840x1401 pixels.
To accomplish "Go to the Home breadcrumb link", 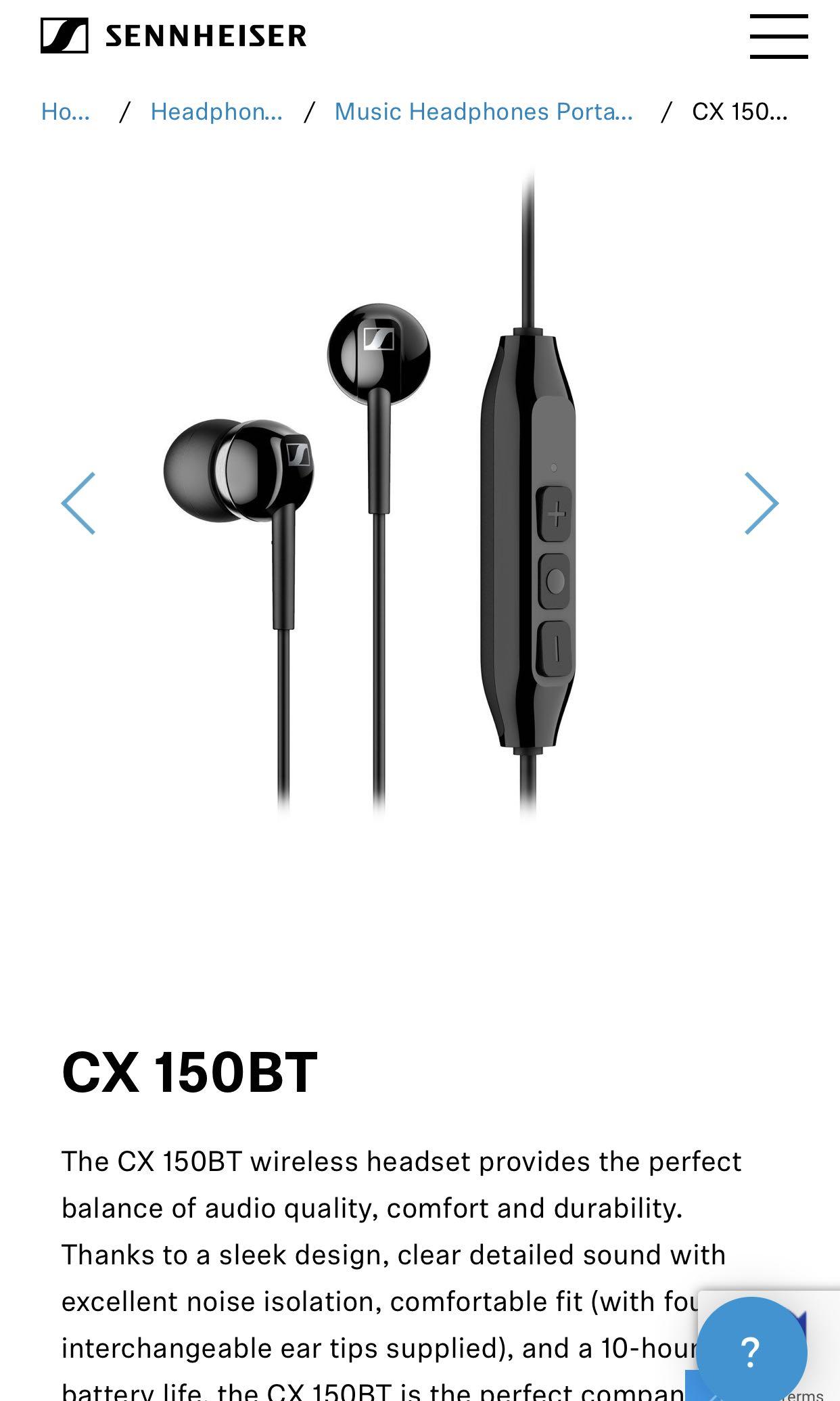I will (x=66, y=112).
